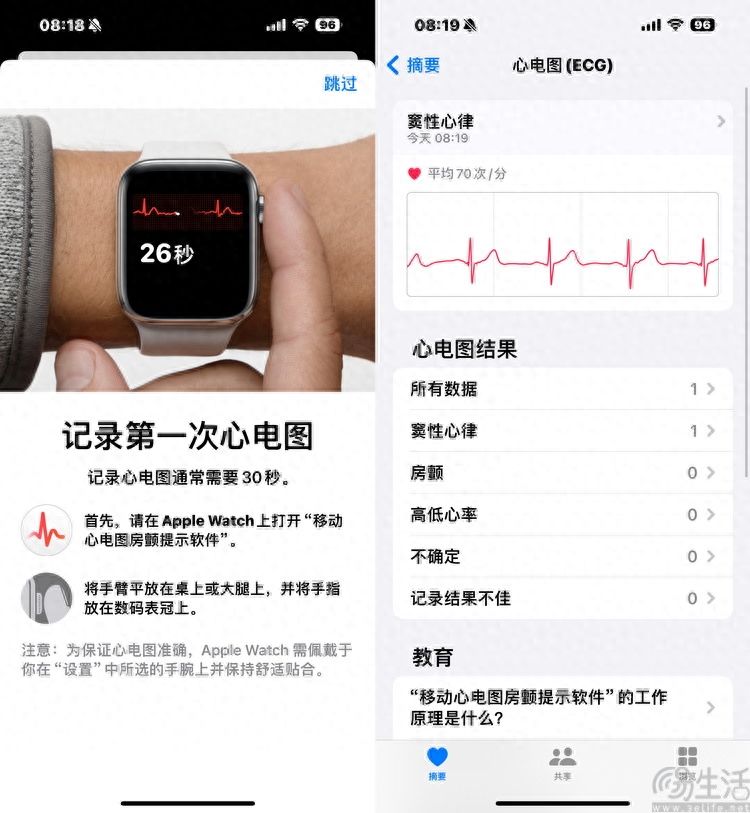Tap 跳过 to skip the ECG intro

tap(340, 84)
